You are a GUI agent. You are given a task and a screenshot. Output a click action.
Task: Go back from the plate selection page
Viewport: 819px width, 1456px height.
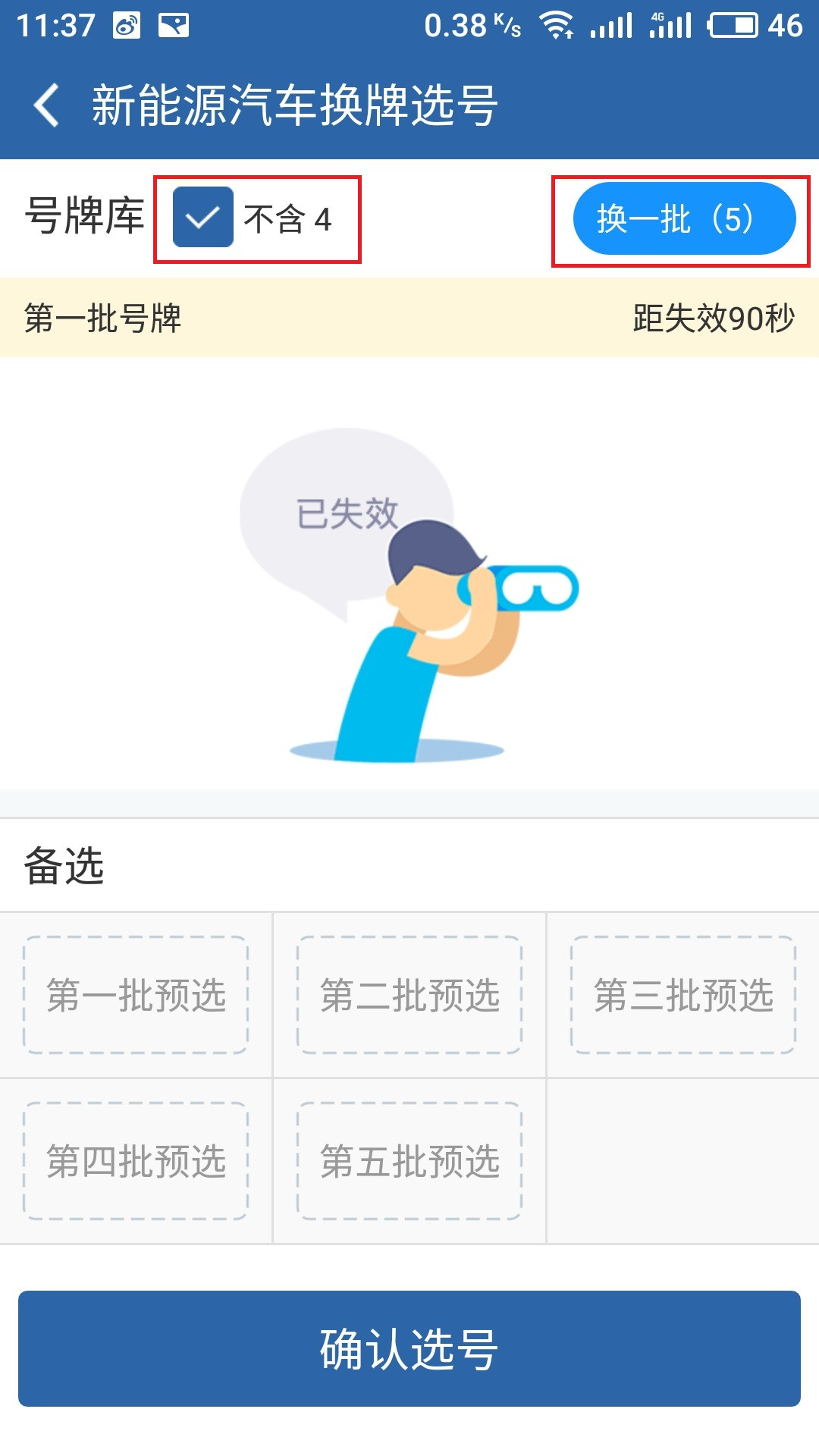[47, 105]
